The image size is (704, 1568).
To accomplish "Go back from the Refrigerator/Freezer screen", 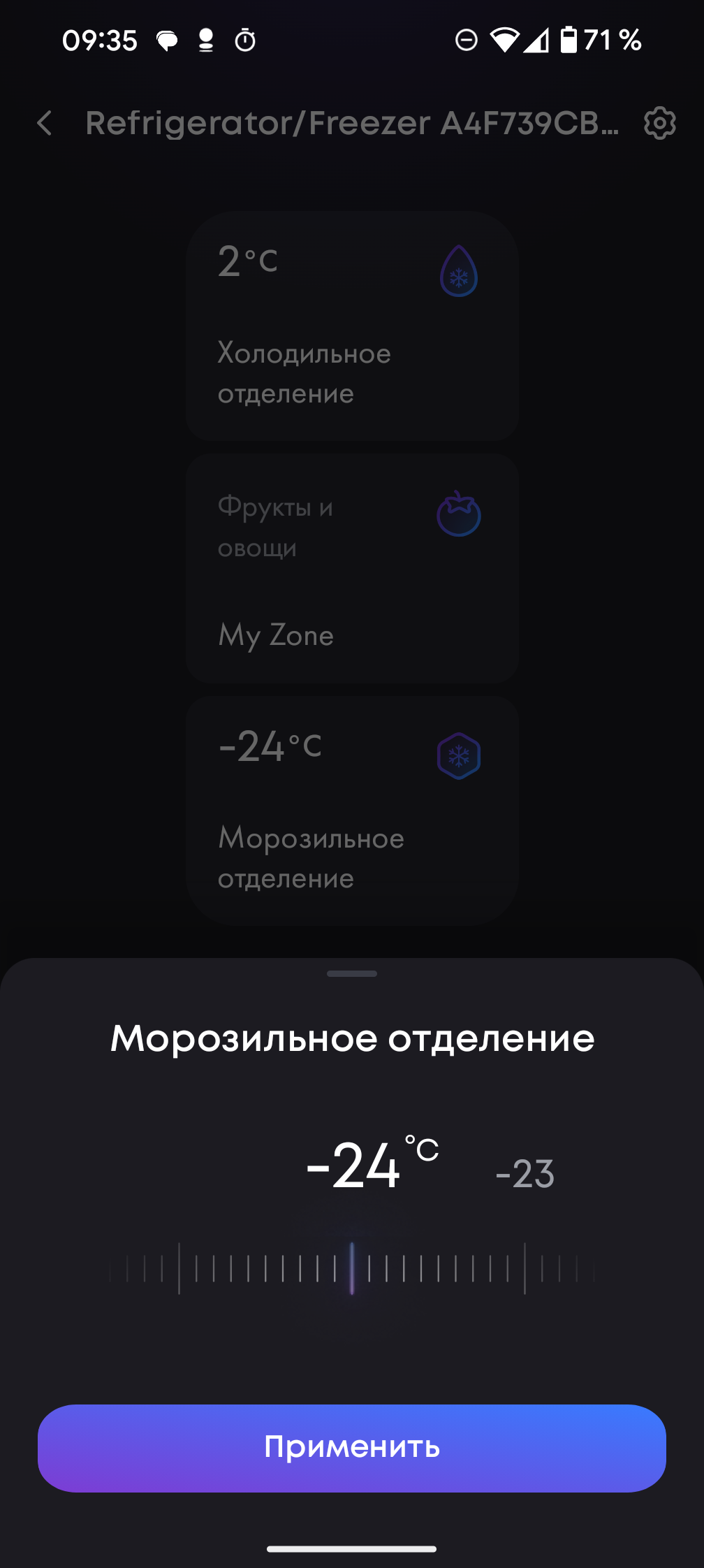I will (45, 124).
